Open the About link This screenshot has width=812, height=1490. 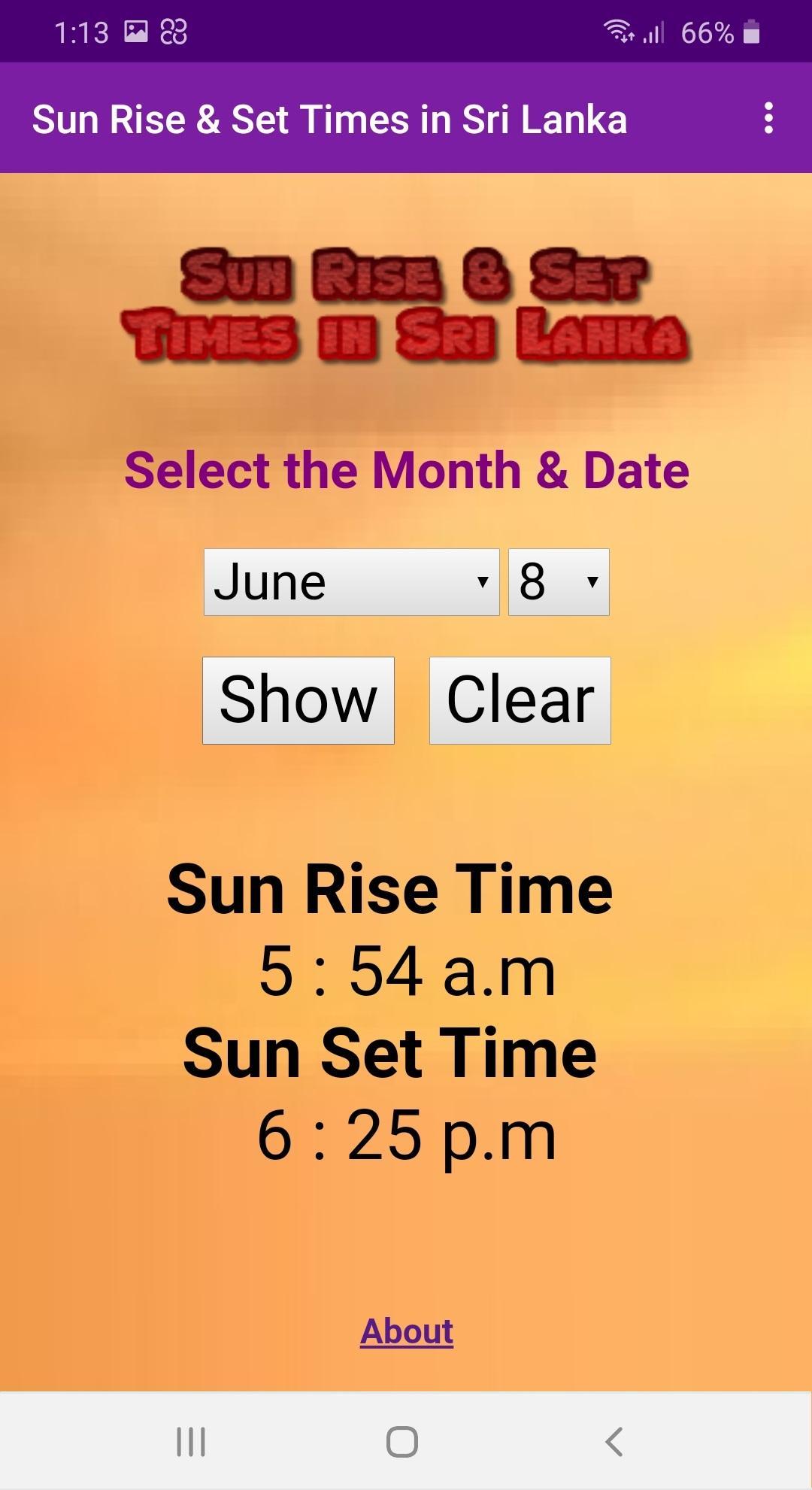pyautogui.click(x=406, y=1330)
